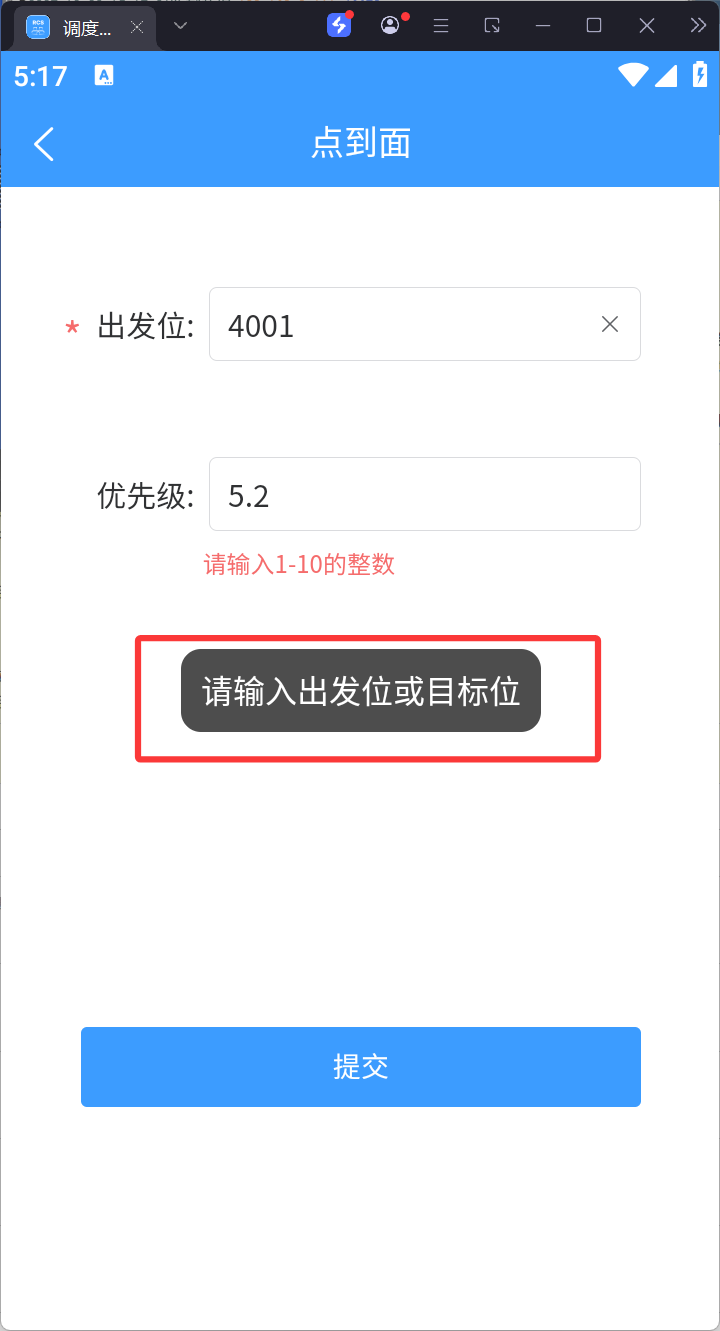
Task: Maximize the emulator window
Action: [594, 26]
